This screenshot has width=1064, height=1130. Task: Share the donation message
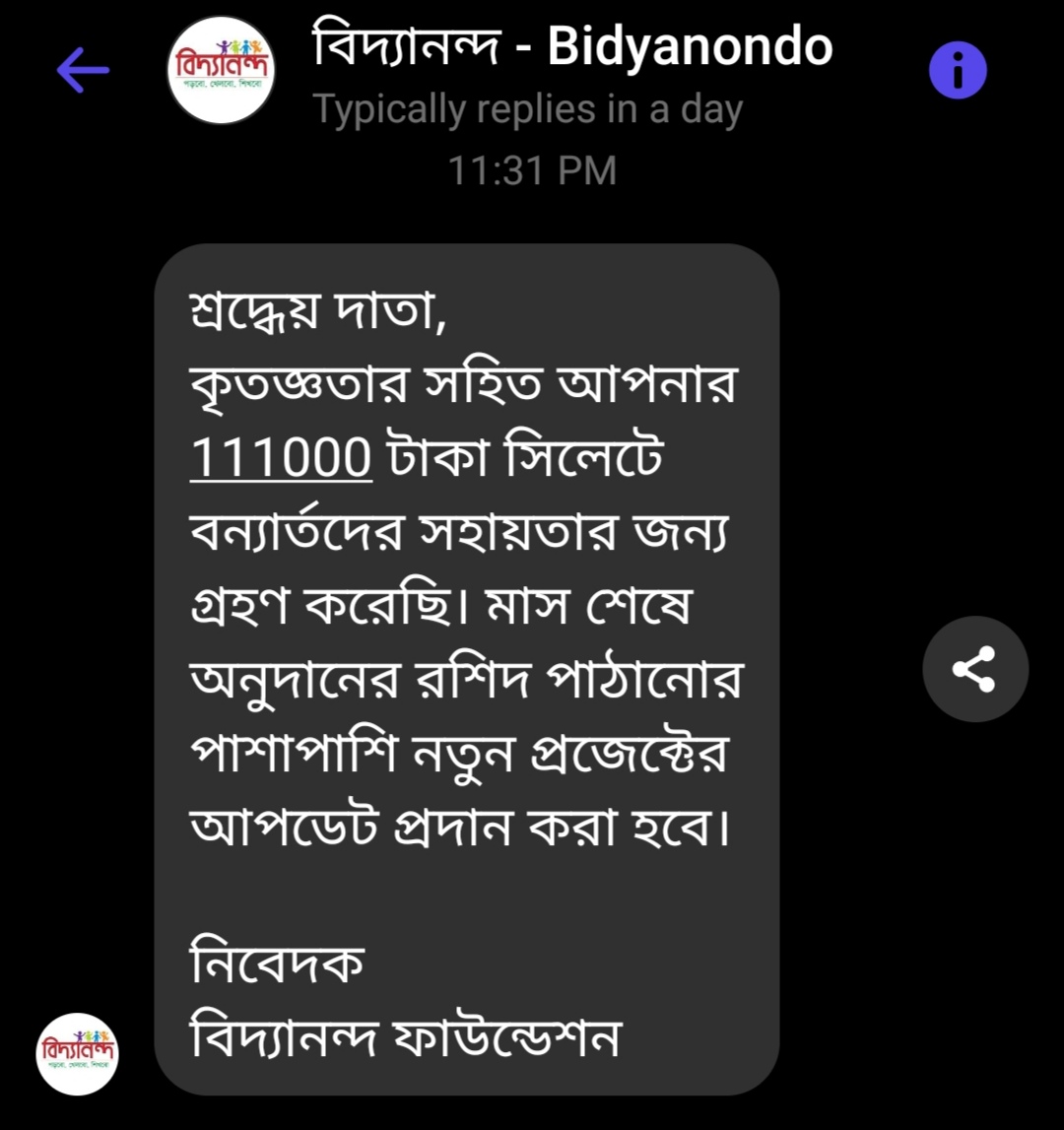[x=975, y=669]
